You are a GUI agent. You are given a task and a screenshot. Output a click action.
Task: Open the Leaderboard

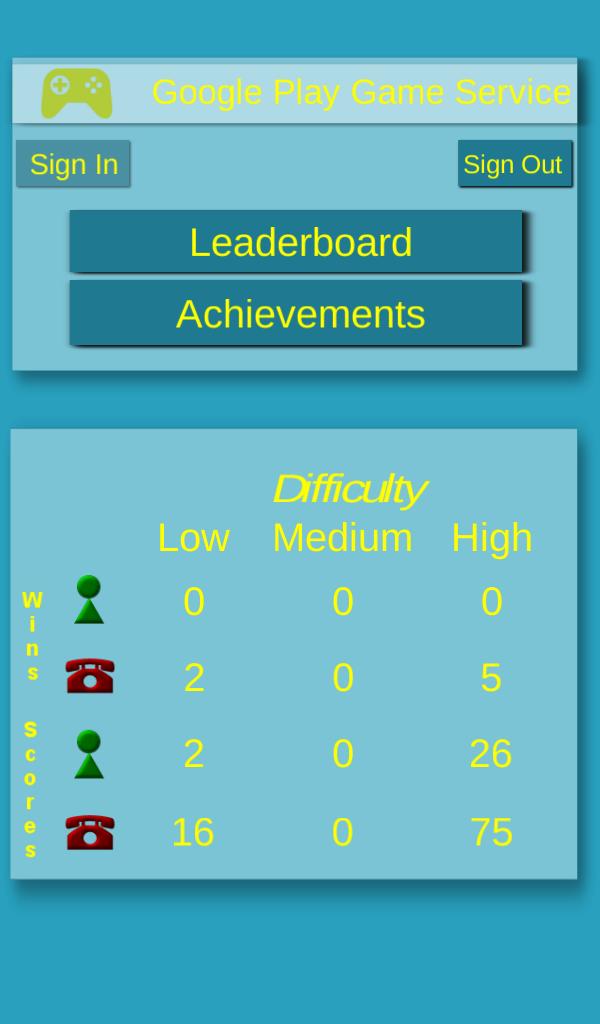click(296, 242)
